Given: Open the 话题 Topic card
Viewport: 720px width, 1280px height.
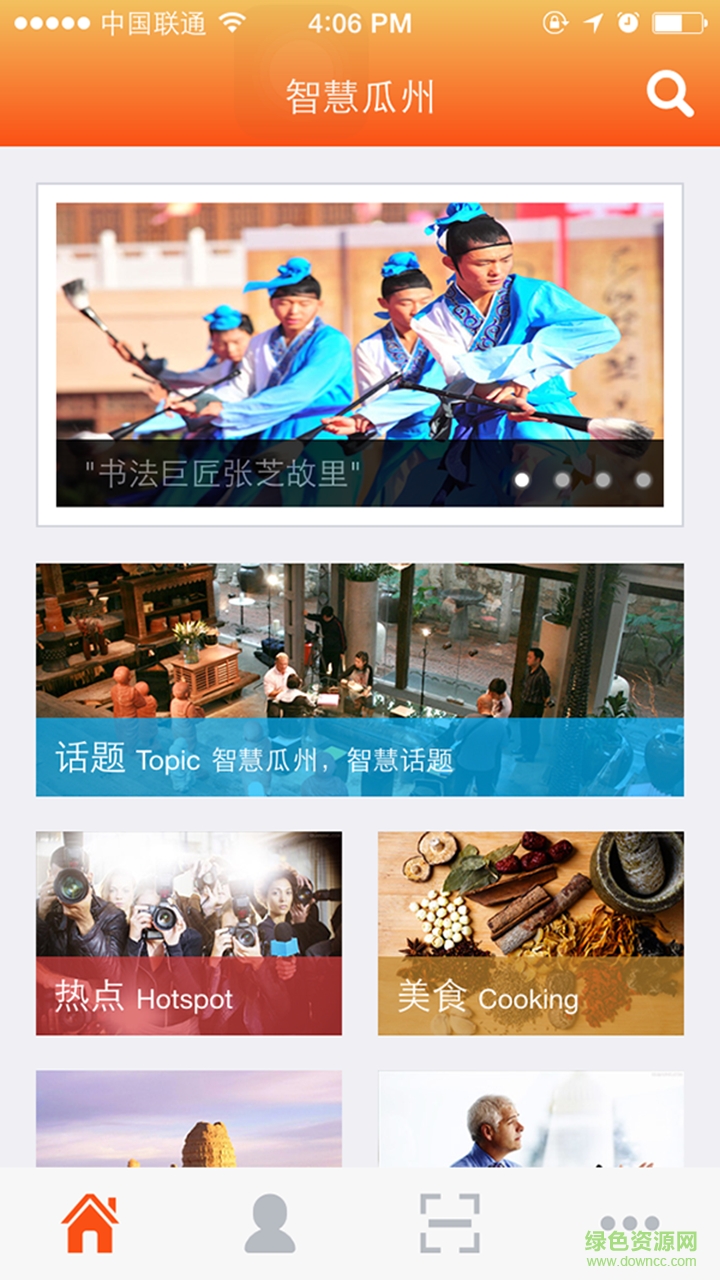Looking at the screenshot, I should coord(359,680).
